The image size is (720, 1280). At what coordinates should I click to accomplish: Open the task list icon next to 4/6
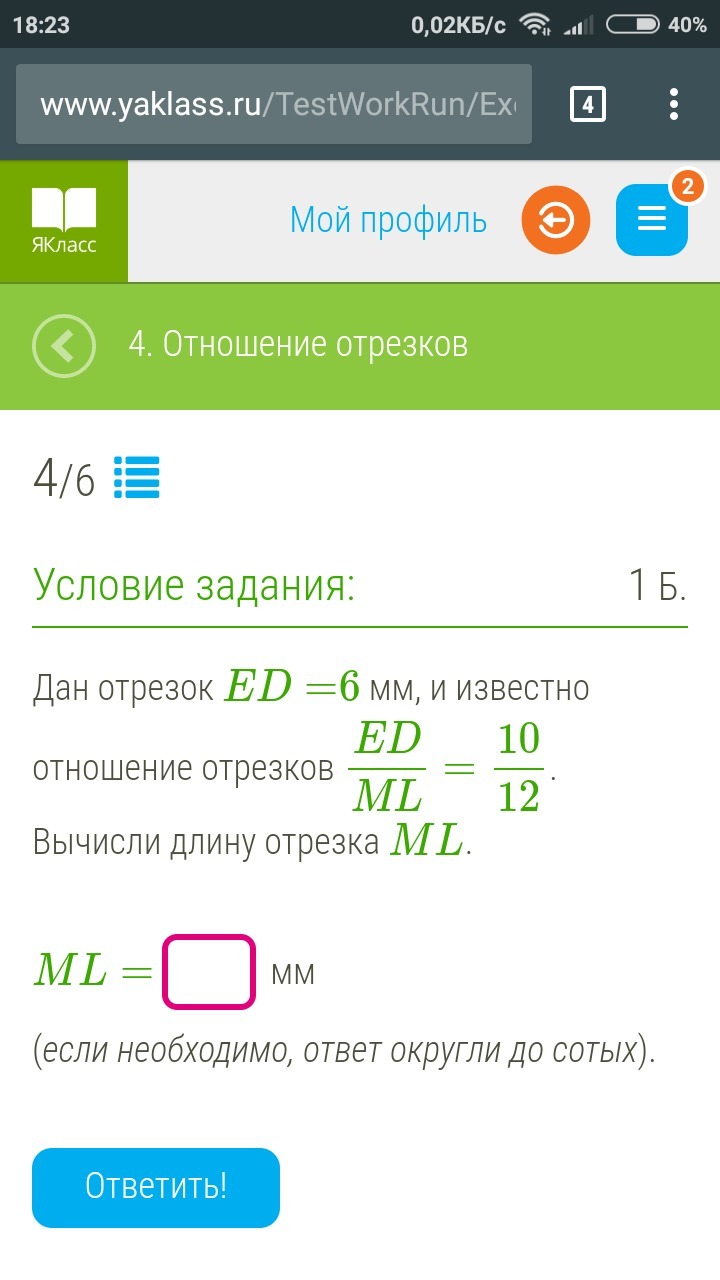(137, 477)
